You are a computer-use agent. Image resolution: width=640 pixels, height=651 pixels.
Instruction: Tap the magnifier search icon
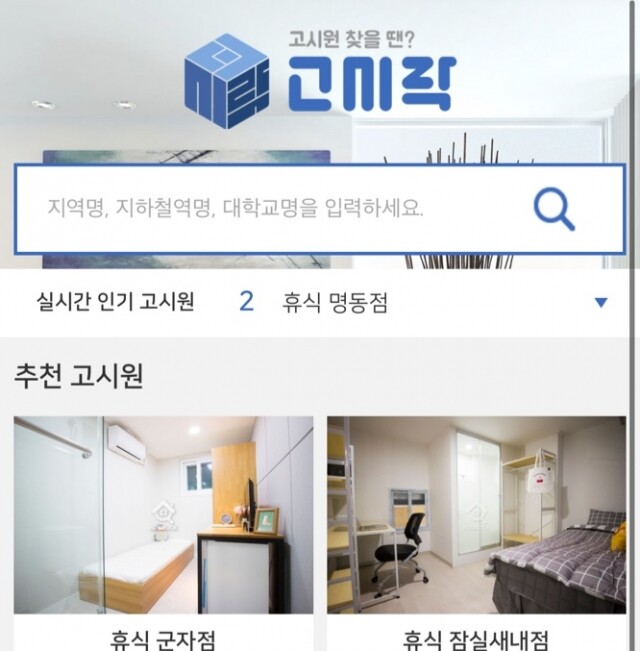click(x=553, y=209)
